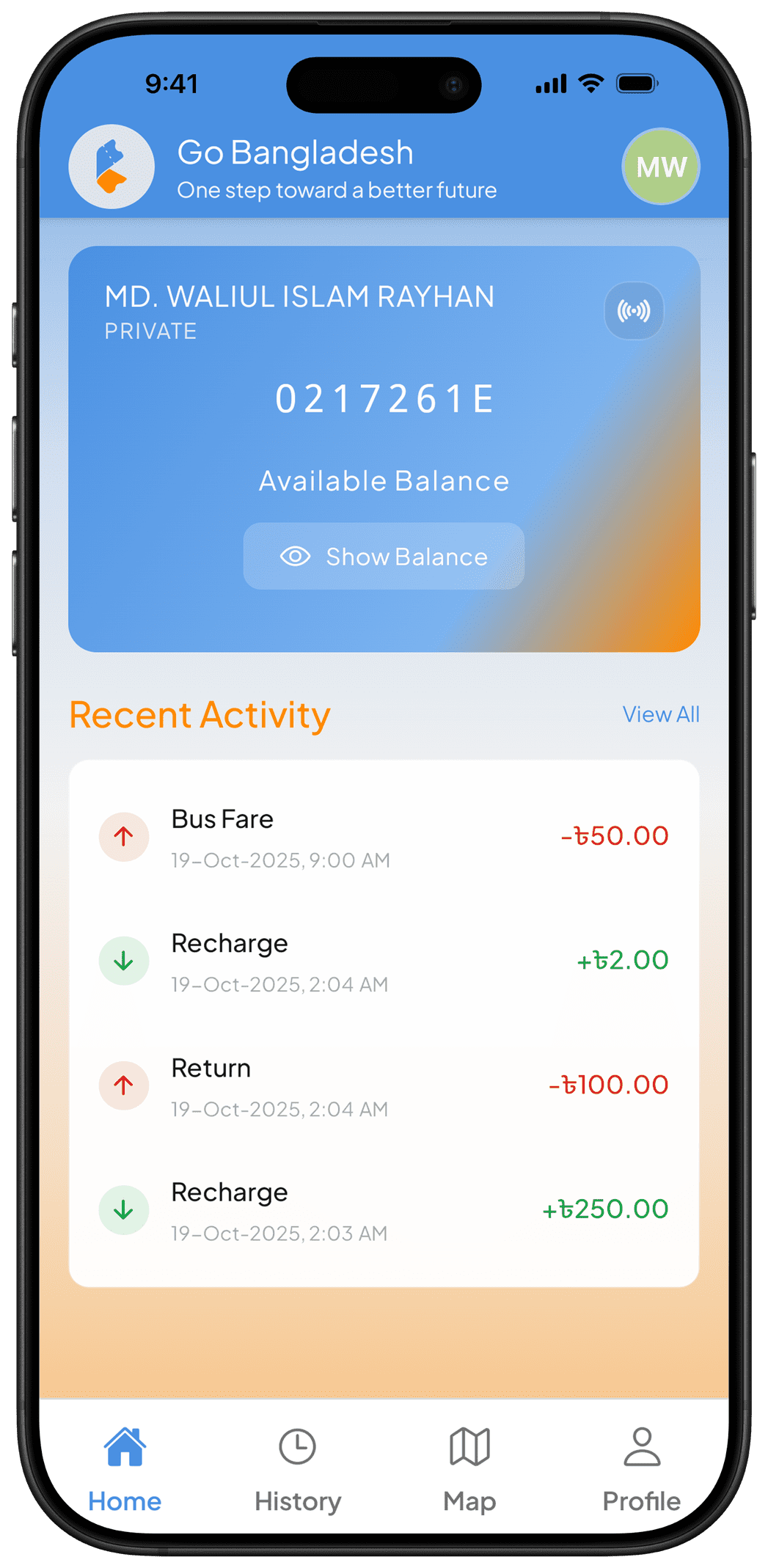Tap the green arrow beside the +৳250.00 Recharge
The image size is (768, 1568).
pos(123,1210)
